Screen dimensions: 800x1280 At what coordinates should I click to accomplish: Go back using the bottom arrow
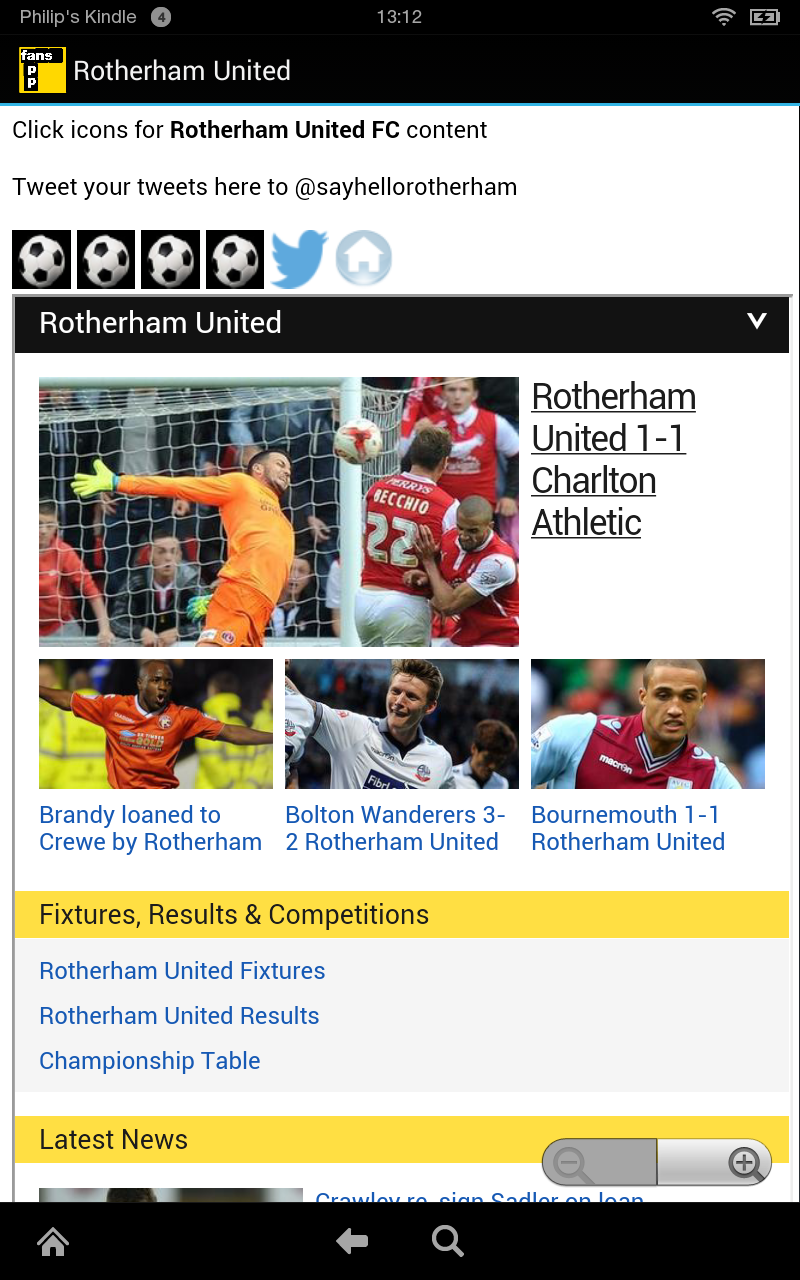[x=352, y=1242]
